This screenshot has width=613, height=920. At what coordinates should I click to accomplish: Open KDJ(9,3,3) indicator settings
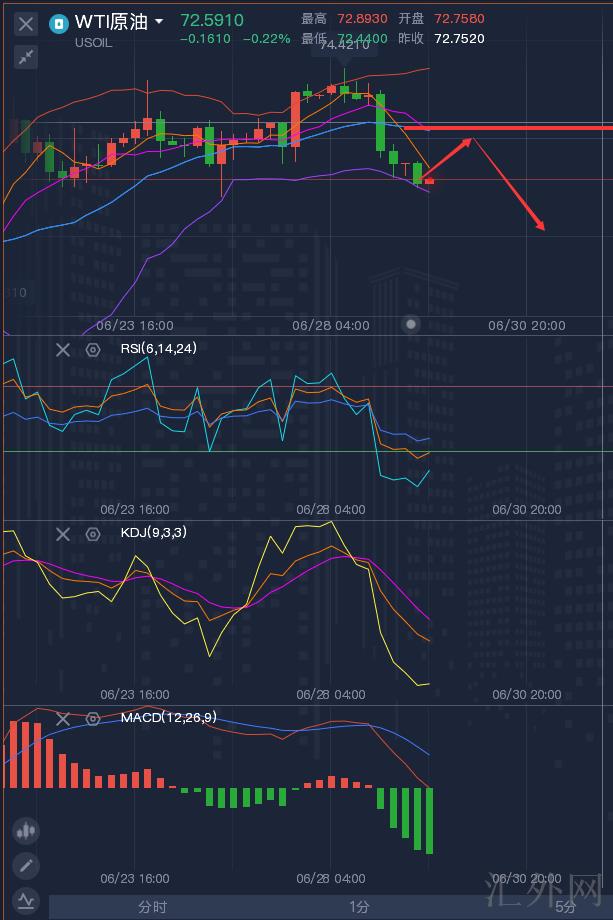point(93,534)
